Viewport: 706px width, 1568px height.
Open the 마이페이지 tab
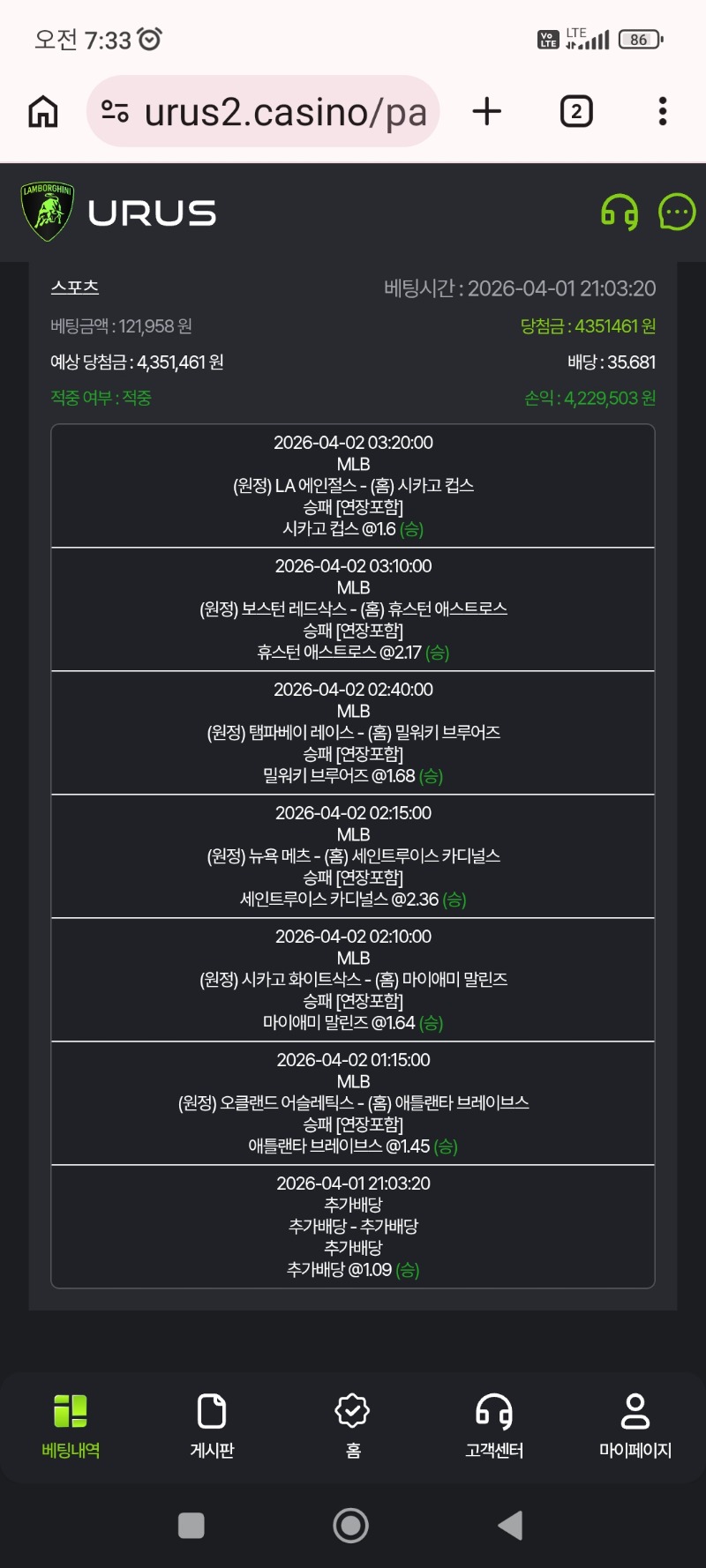point(635,1426)
